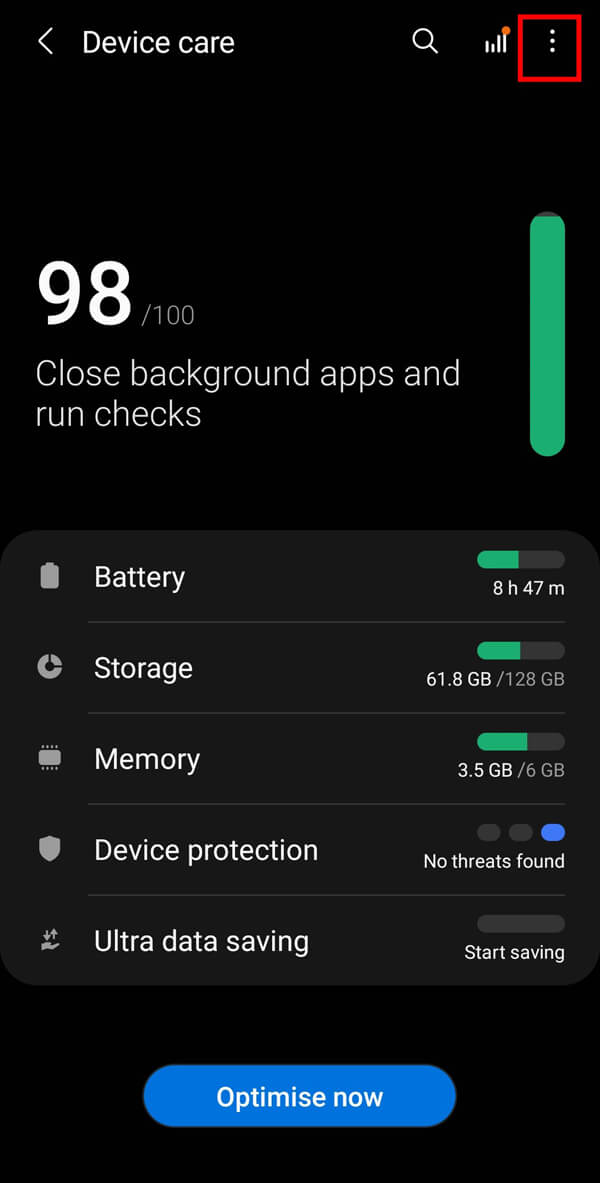Open Memory details

[300, 759]
